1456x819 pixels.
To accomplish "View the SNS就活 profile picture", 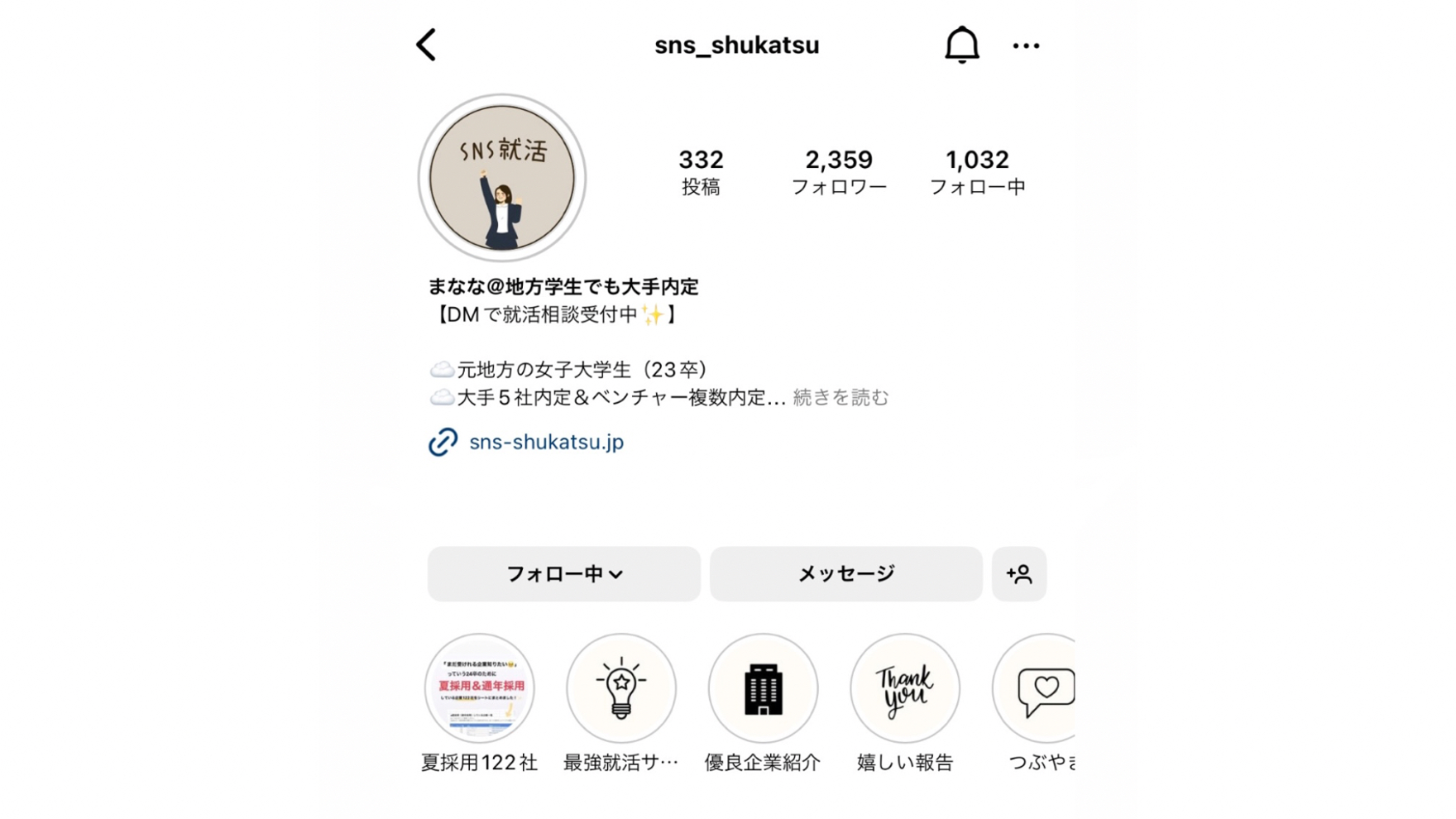I will pyautogui.click(x=502, y=177).
